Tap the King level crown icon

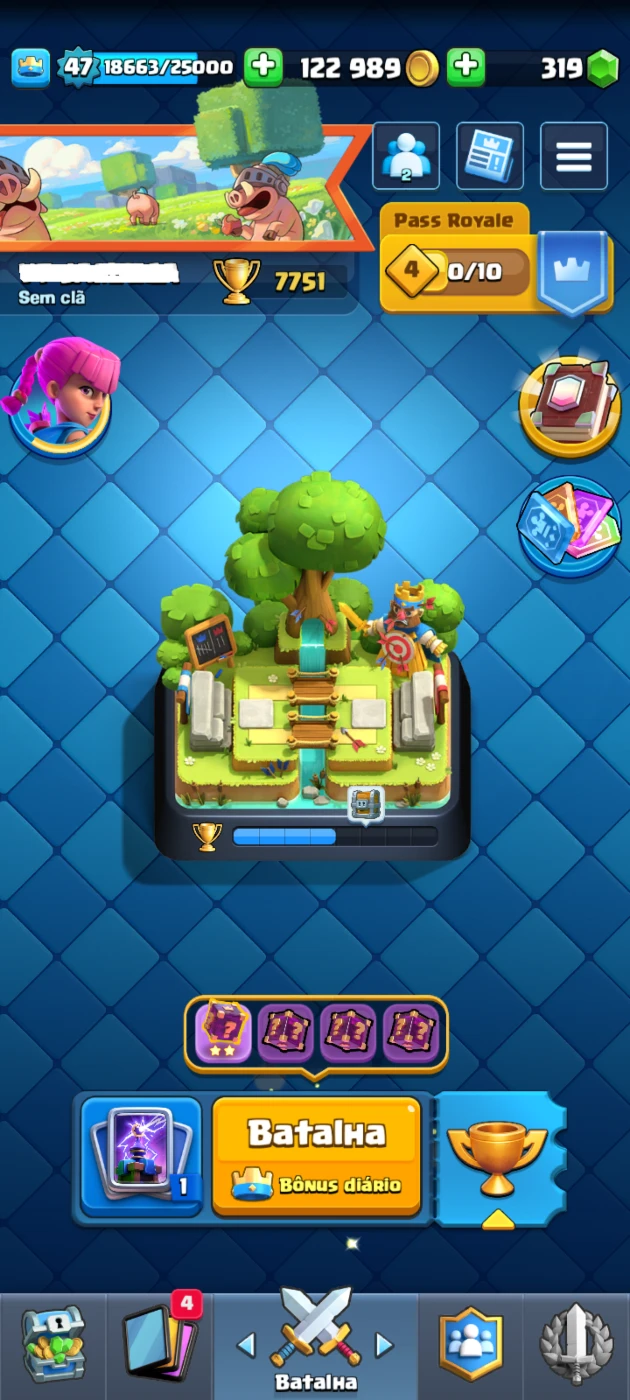(x=31, y=67)
